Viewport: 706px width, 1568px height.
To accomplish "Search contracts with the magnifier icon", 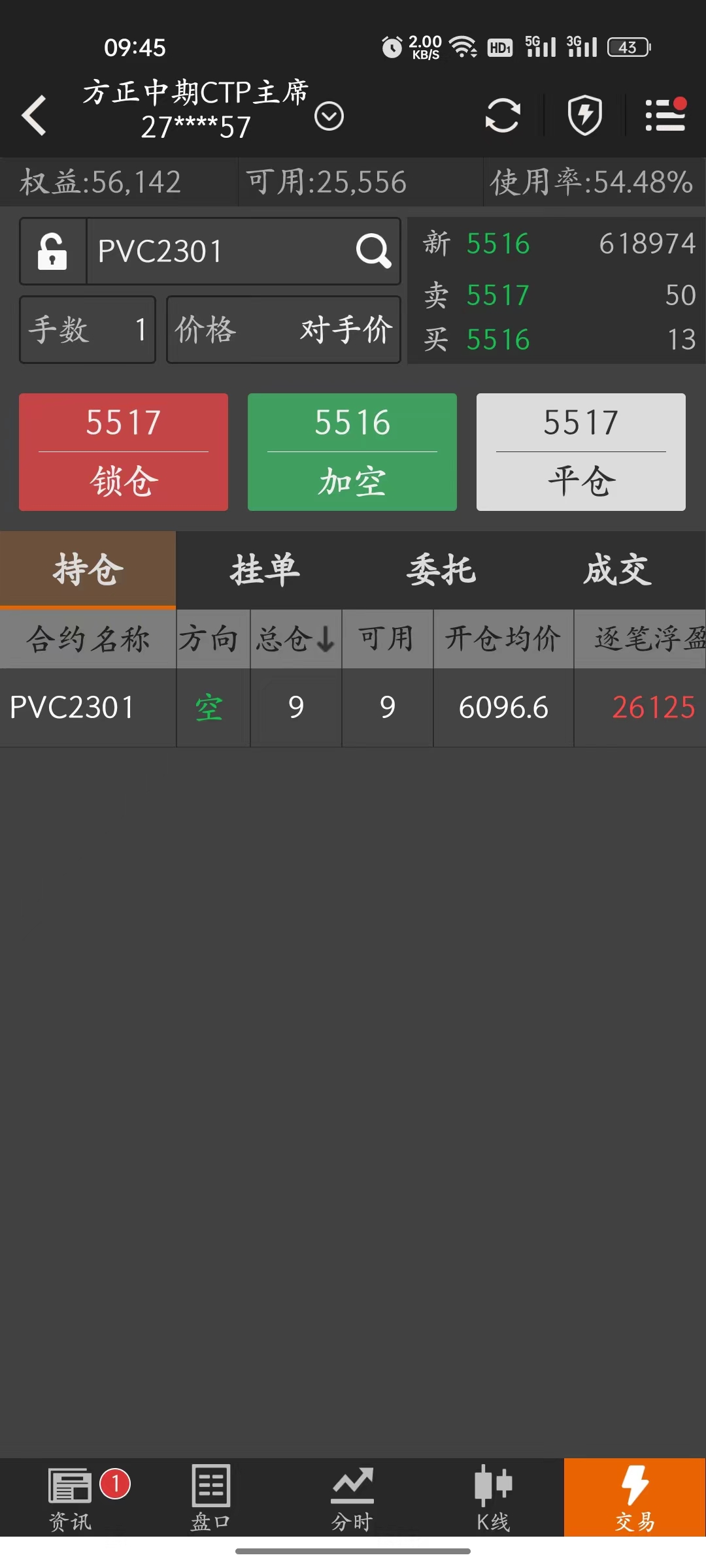I will (x=373, y=252).
